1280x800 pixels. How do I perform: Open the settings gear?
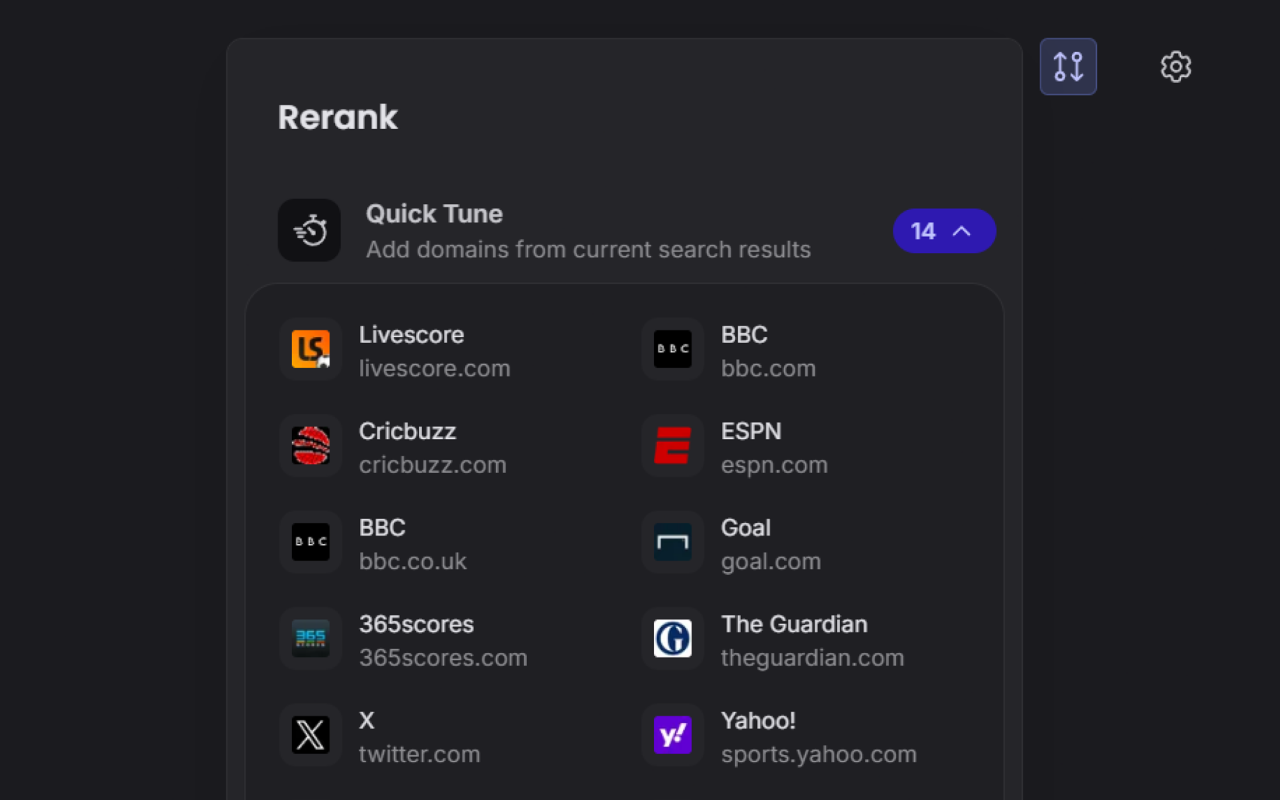[x=1175, y=67]
